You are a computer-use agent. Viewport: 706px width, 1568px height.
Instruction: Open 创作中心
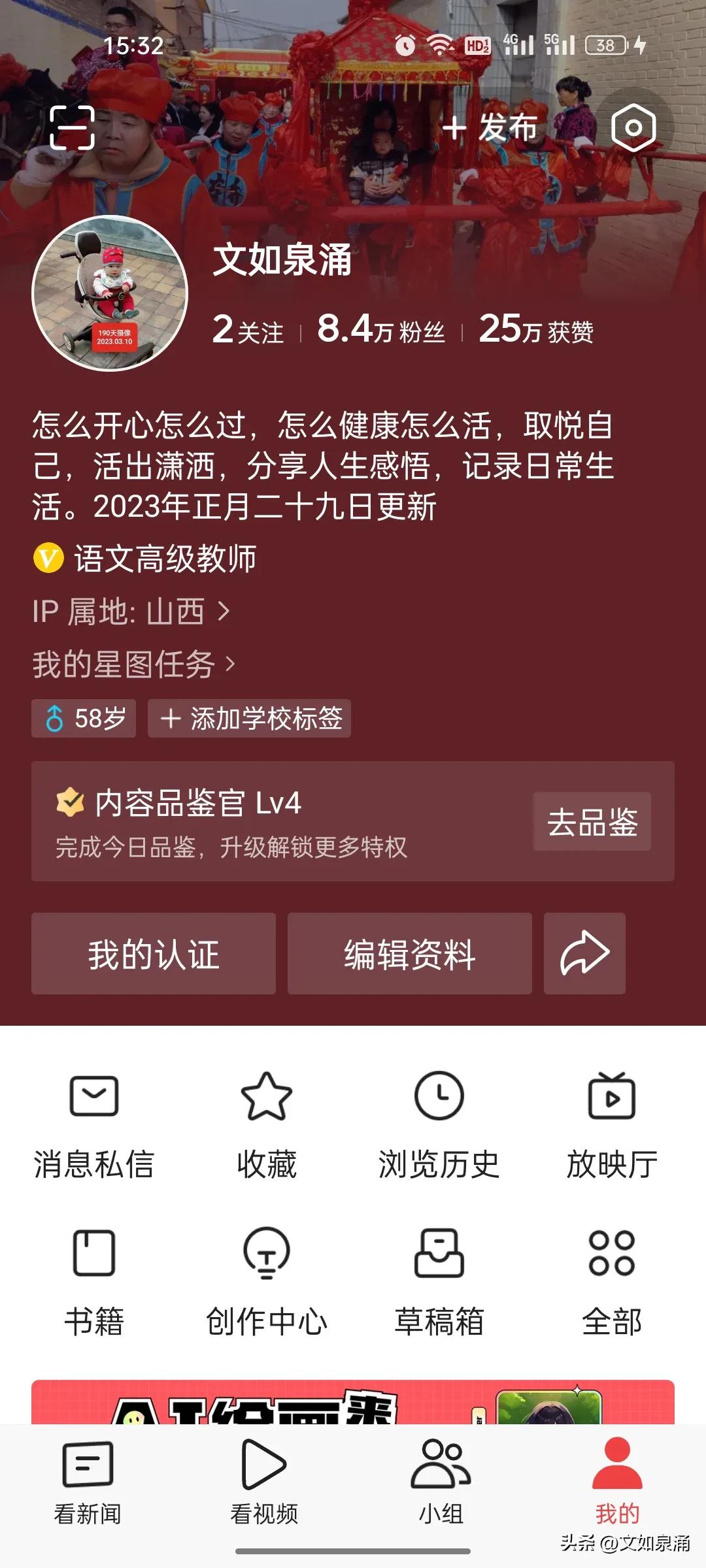coord(267,1281)
